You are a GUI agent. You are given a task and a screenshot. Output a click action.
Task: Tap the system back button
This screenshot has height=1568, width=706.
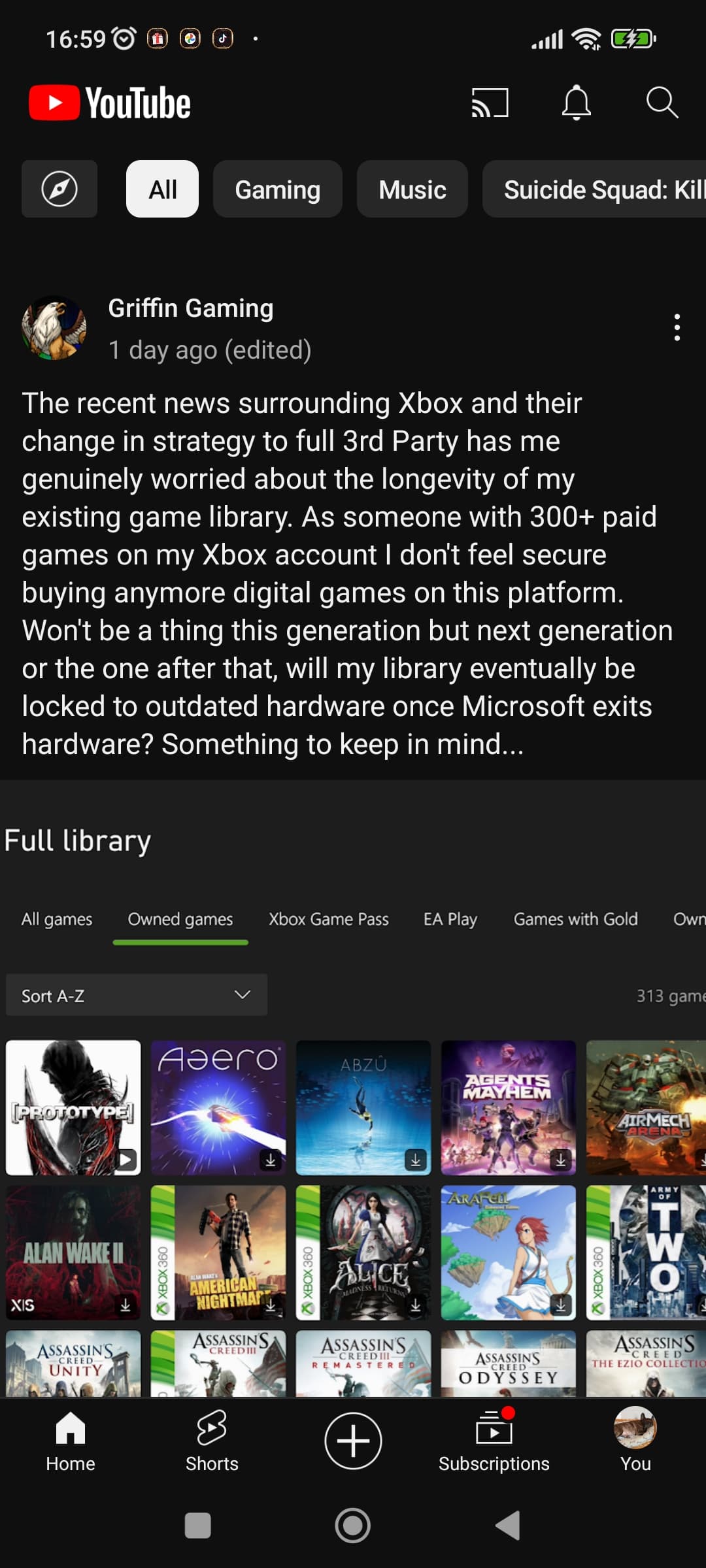tap(508, 1526)
